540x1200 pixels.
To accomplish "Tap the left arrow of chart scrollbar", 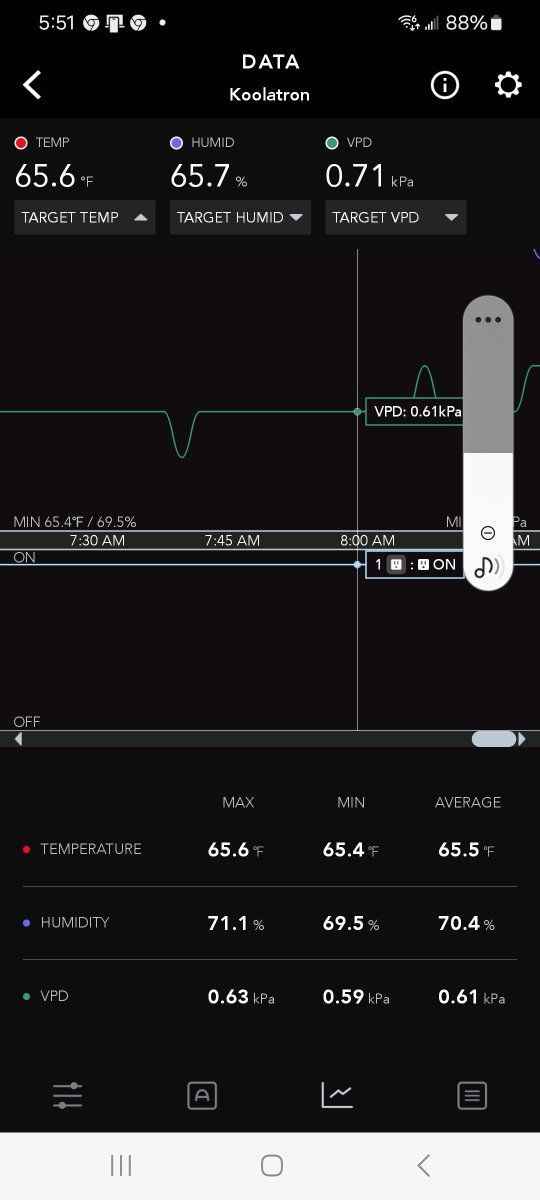I will [x=18, y=739].
